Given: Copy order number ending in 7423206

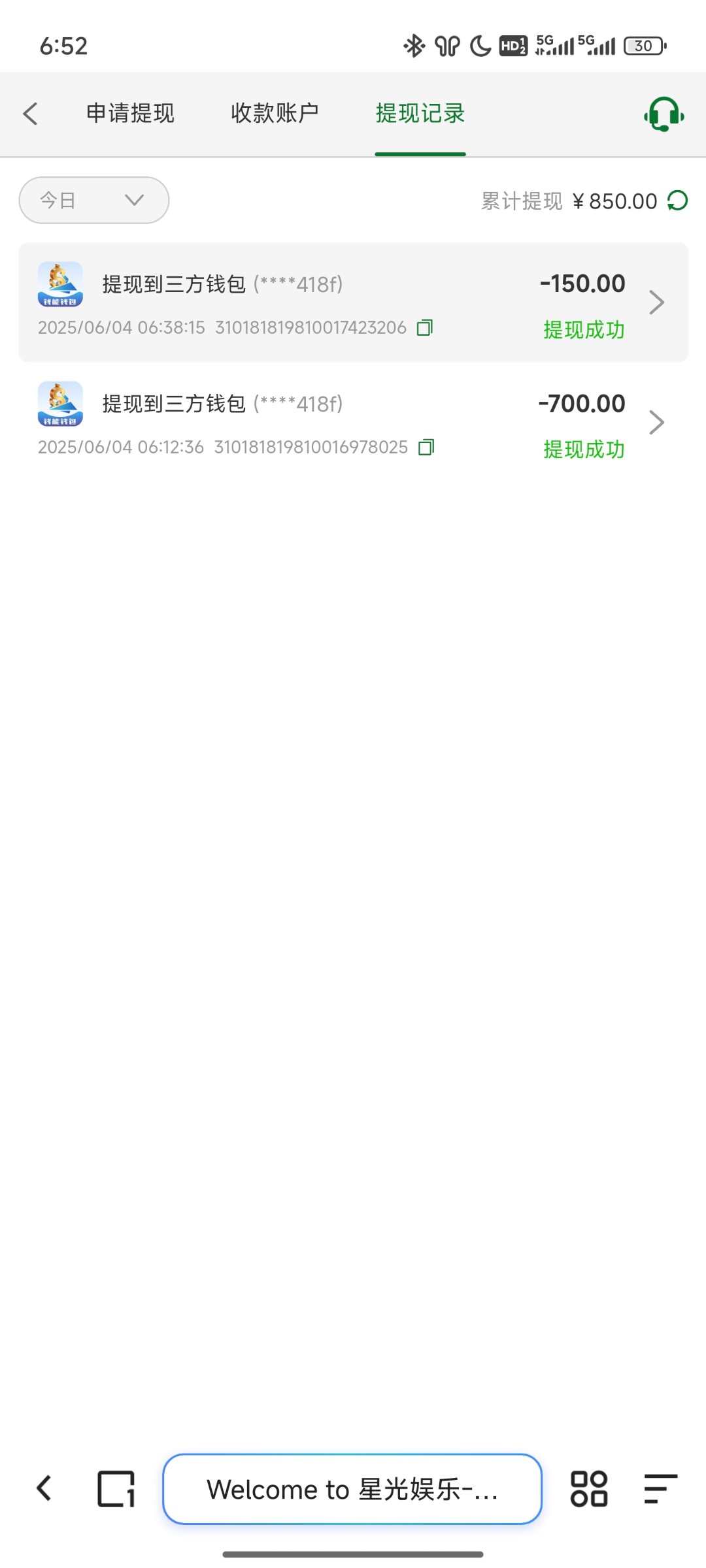Looking at the screenshot, I should (x=425, y=327).
